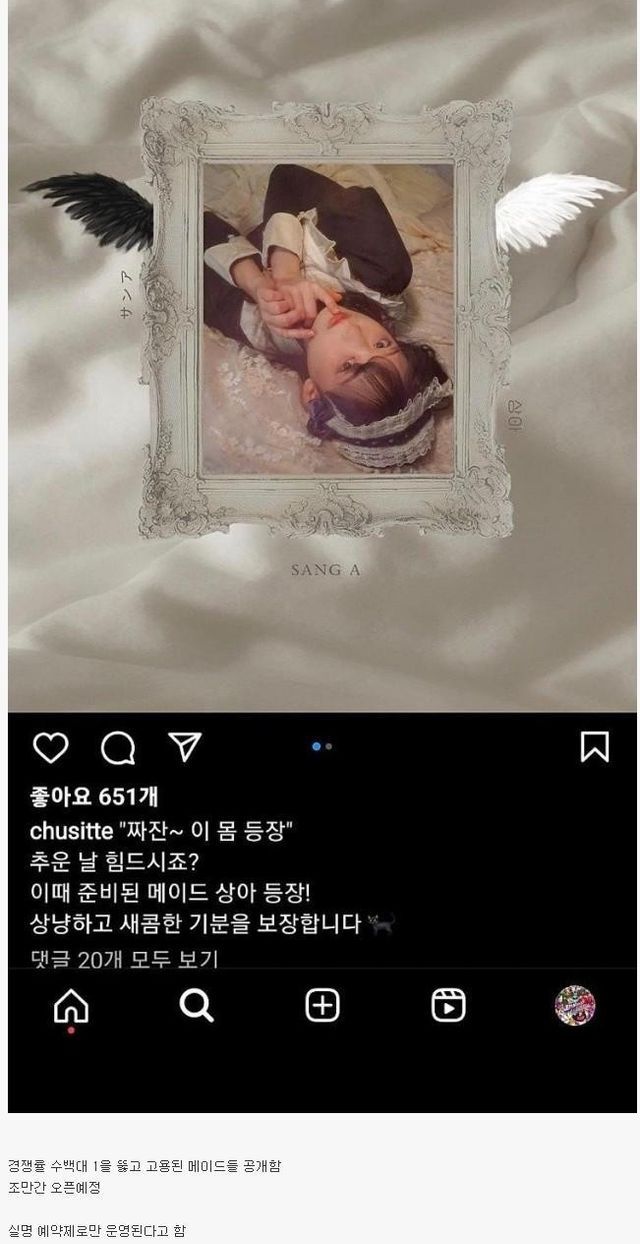This screenshot has width=640, height=1244.
Task: Switch to the Search tab
Action: click(x=196, y=1006)
